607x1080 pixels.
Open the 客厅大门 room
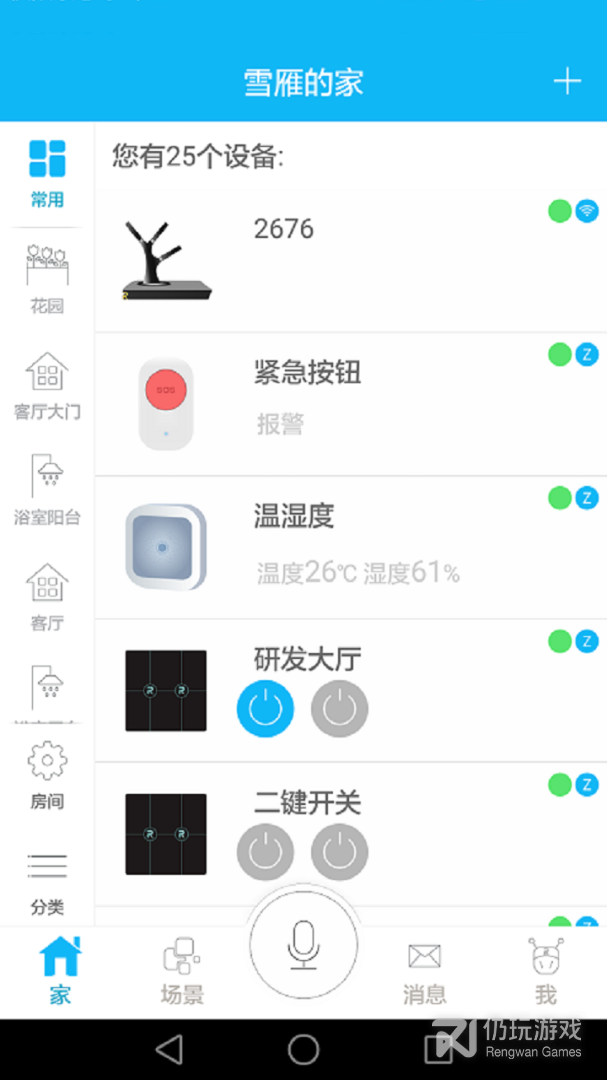coord(47,385)
